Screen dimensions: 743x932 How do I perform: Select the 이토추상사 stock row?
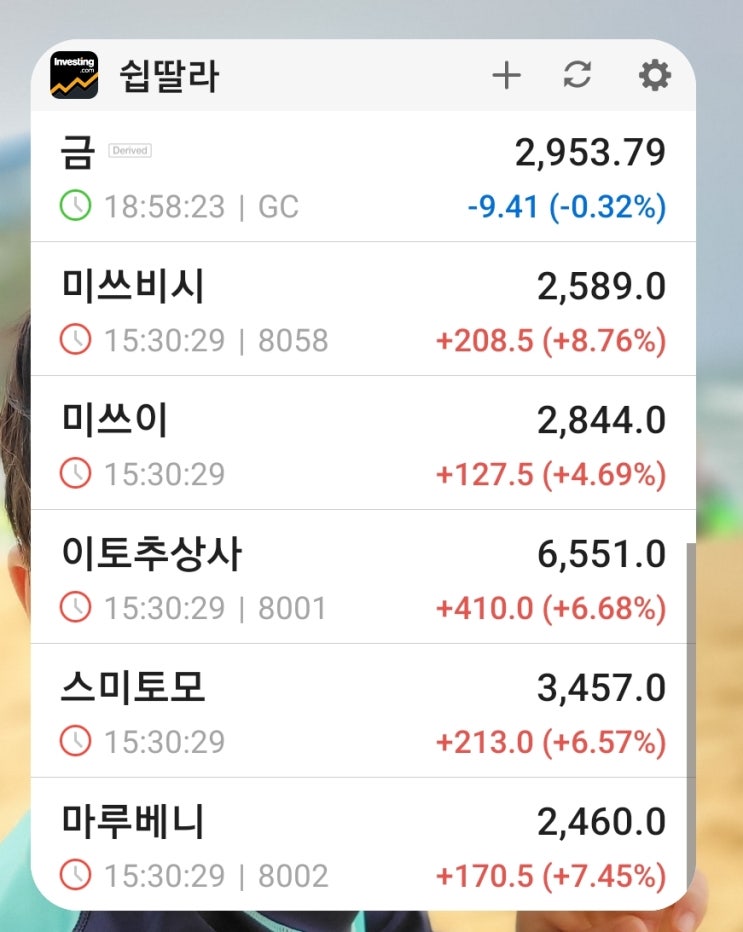(x=360, y=577)
